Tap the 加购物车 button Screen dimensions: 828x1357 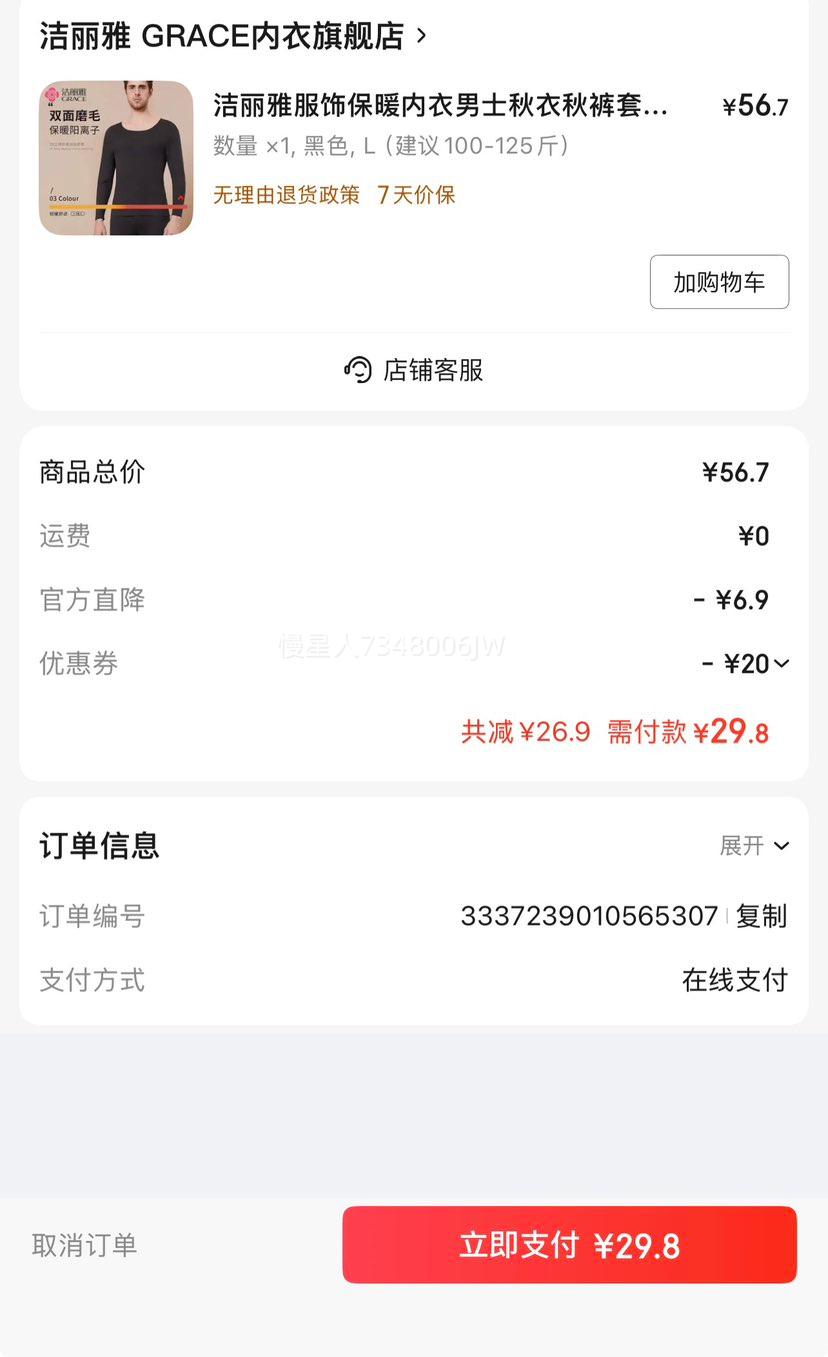(719, 282)
